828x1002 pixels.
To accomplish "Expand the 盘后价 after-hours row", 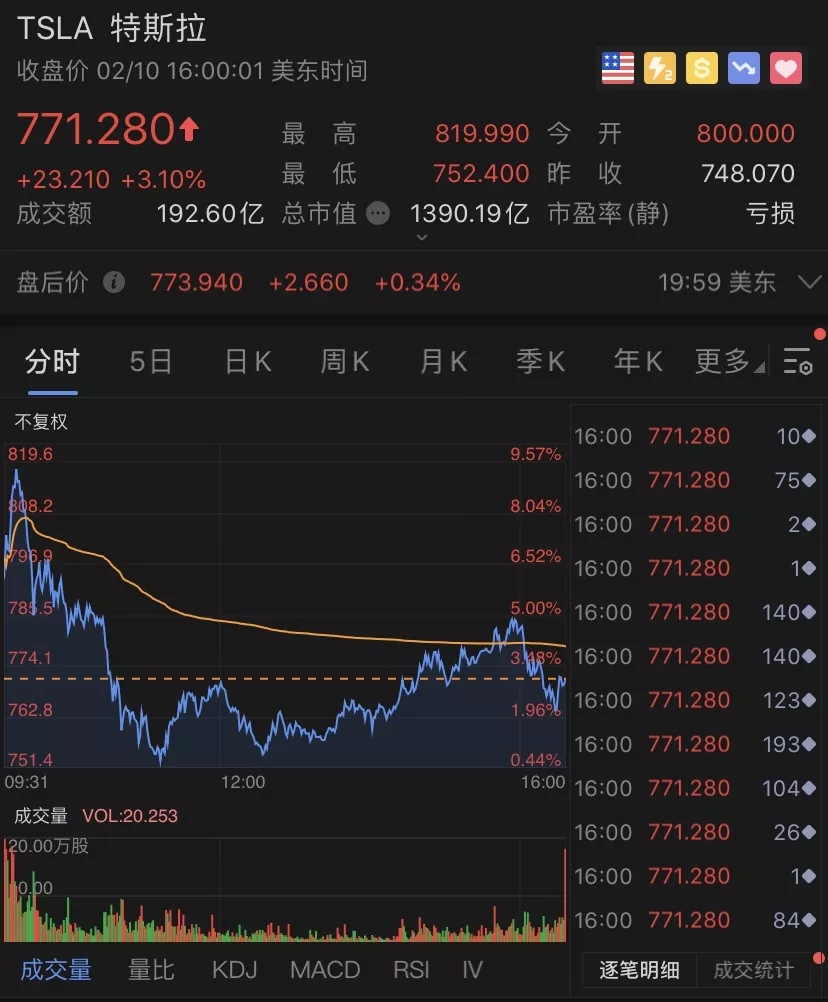I will click(x=809, y=283).
